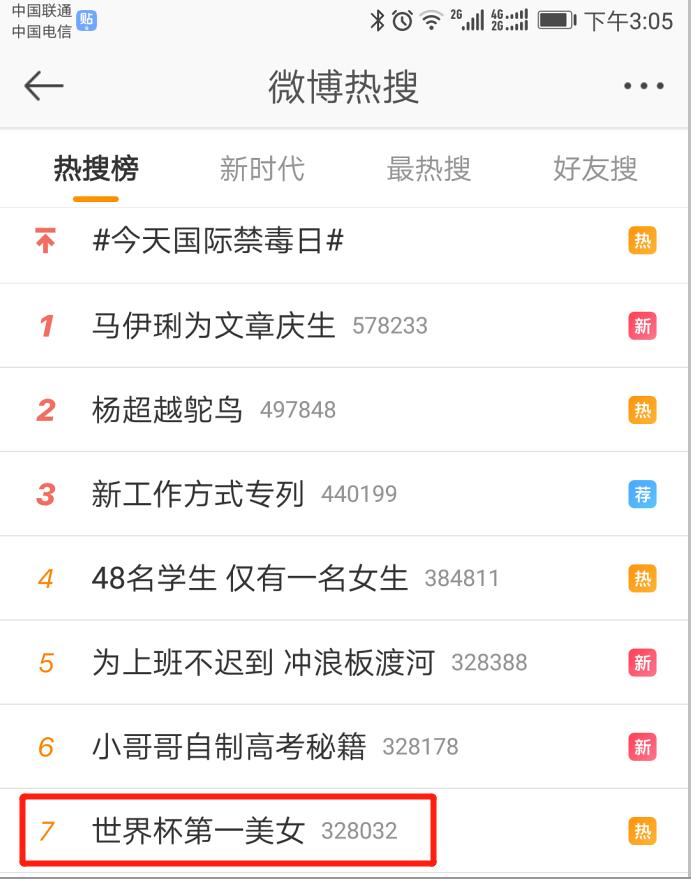Open hot search 马伊琍为文章庆生
Image resolution: width=691 pixels, height=879 pixels.
[214, 326]
